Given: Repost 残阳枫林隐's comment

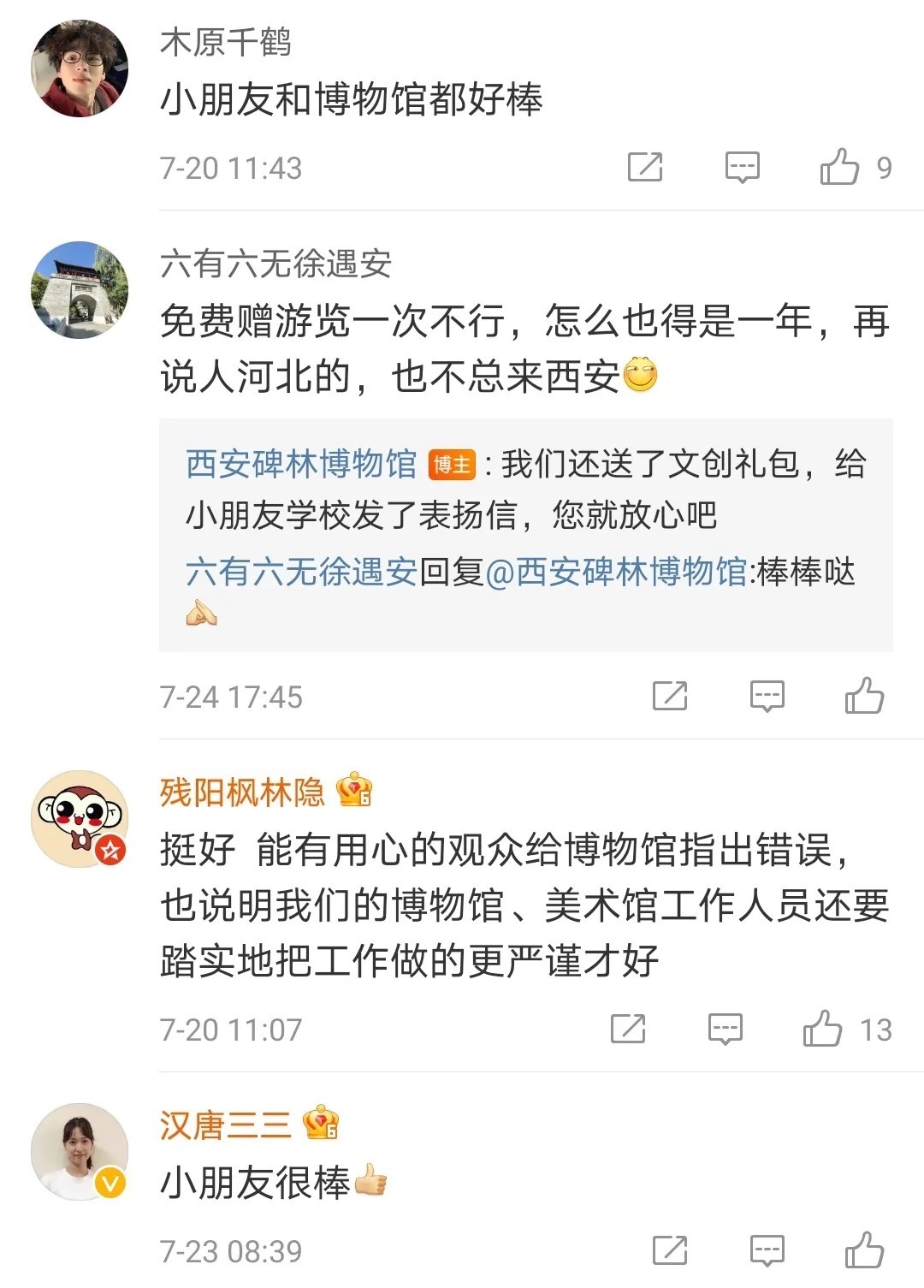Looking at the screenshot, I should pyautogui.click(x=628, y=1029).
